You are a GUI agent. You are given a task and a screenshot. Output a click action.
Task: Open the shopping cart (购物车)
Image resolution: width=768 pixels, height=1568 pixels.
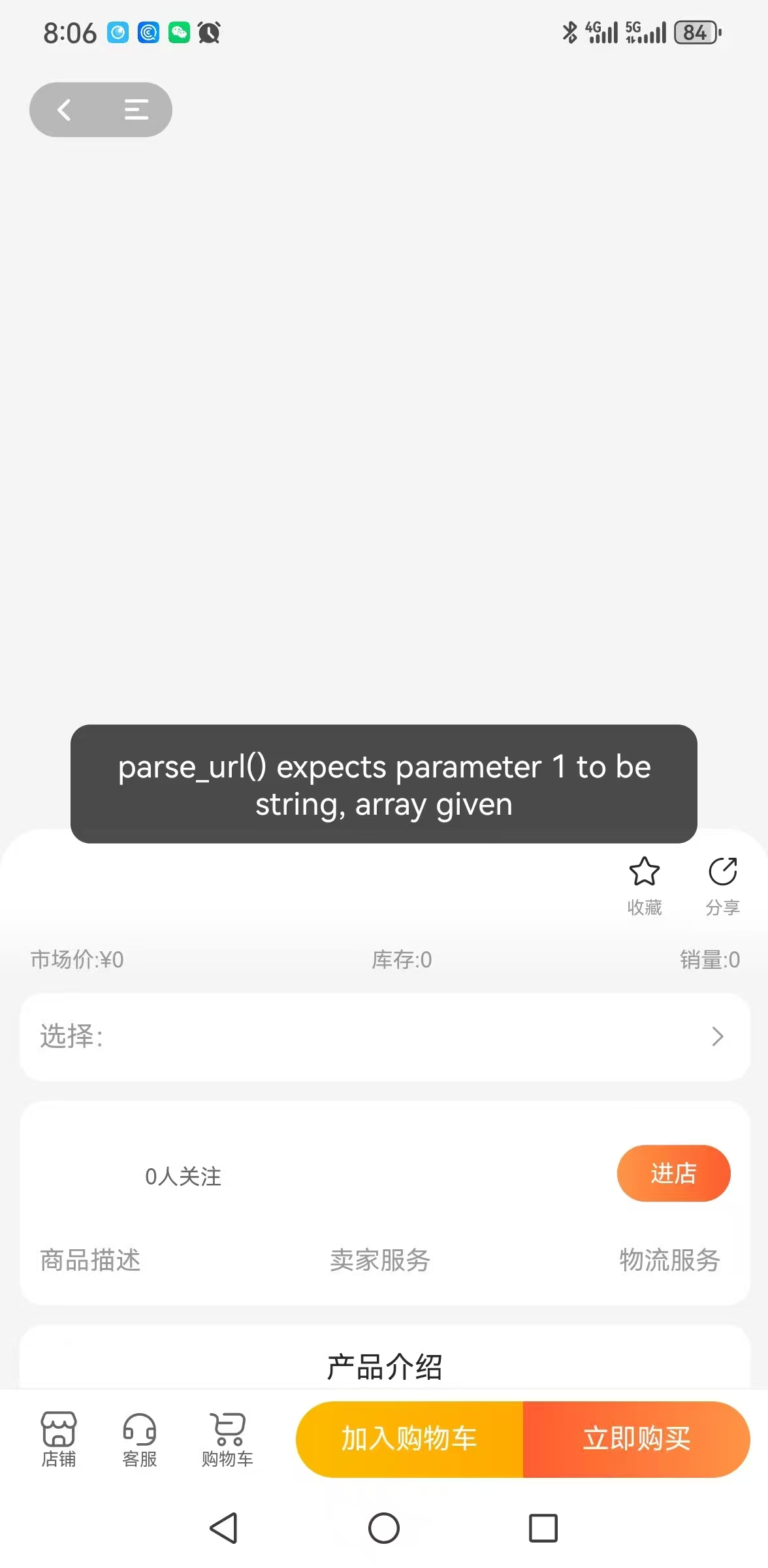pos(227,1439)
